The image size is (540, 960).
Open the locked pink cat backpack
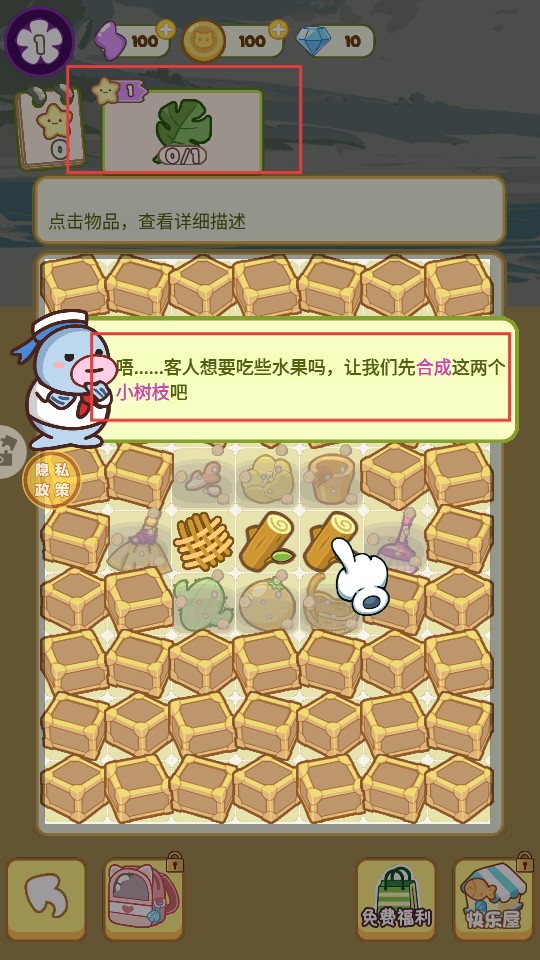coord(144,899)
